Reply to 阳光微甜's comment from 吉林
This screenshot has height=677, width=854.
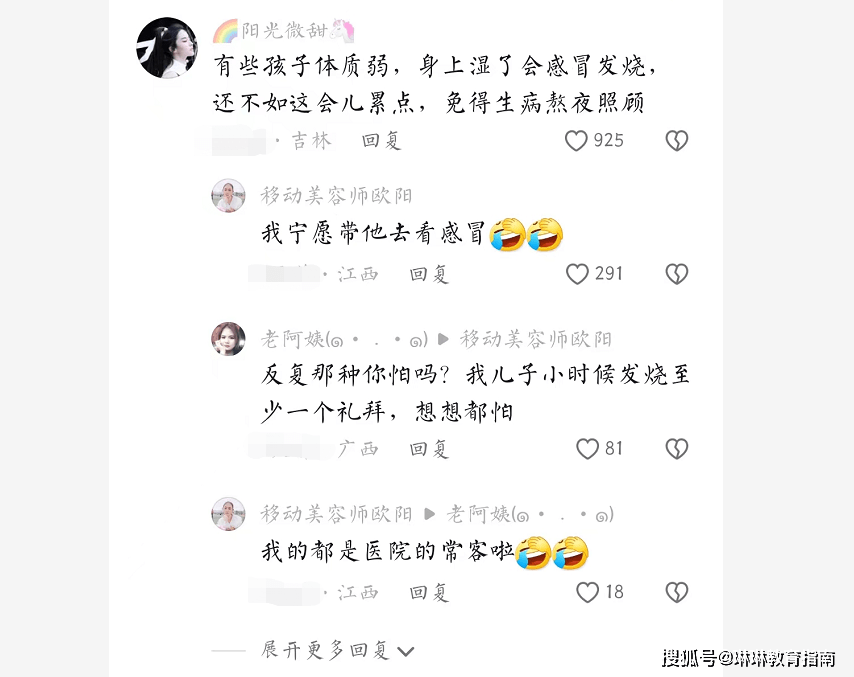click(381, 141)
